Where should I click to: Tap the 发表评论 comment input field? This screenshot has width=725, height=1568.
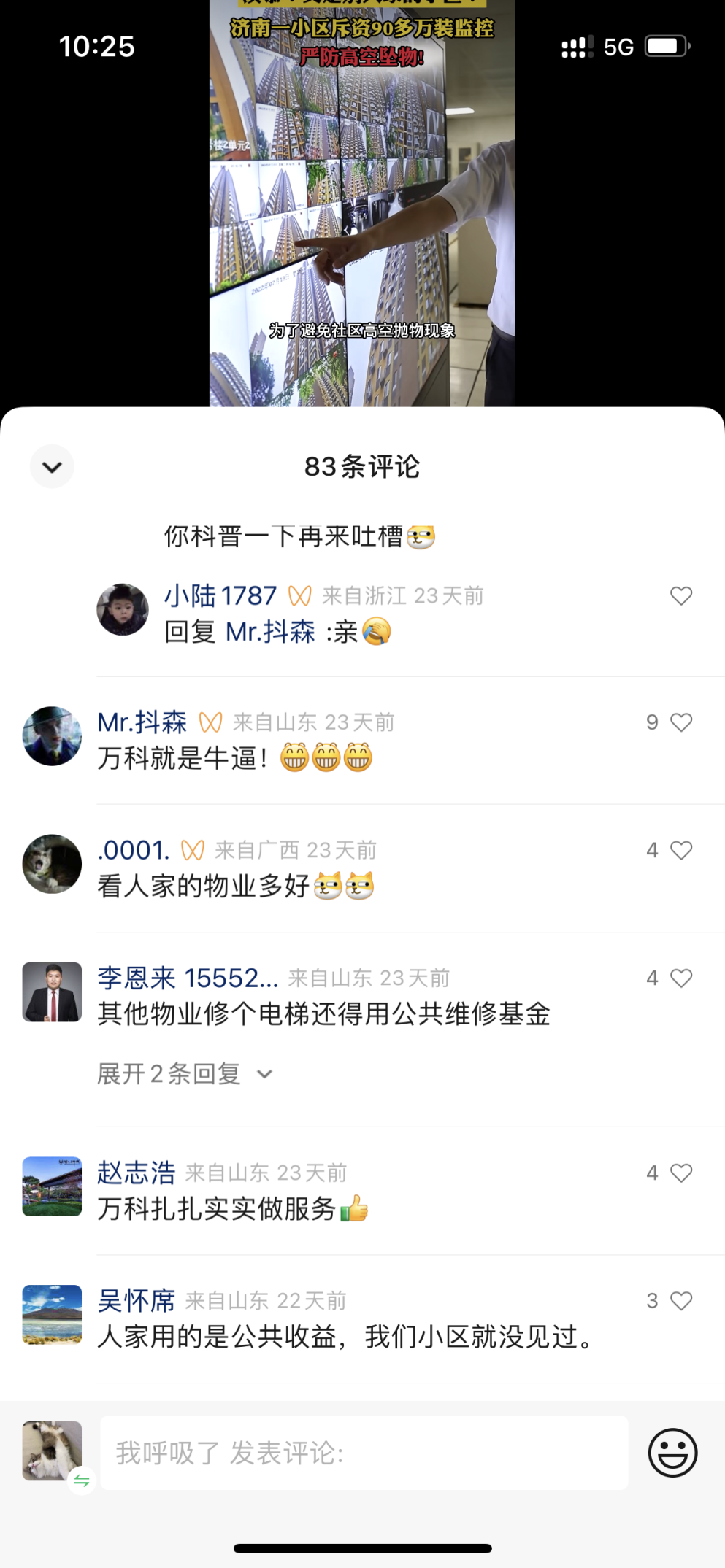(364, 1452)
